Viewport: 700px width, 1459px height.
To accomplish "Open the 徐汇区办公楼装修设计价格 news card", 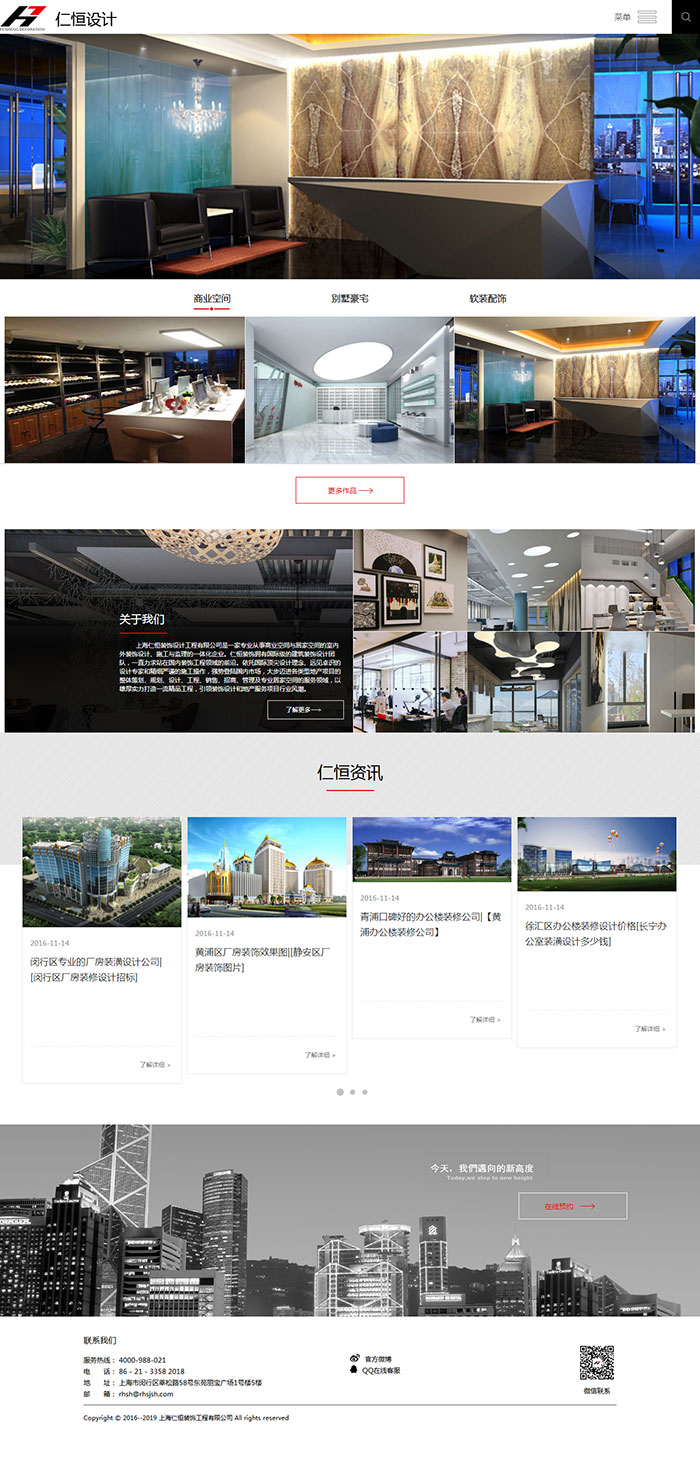I will [596, 933].
